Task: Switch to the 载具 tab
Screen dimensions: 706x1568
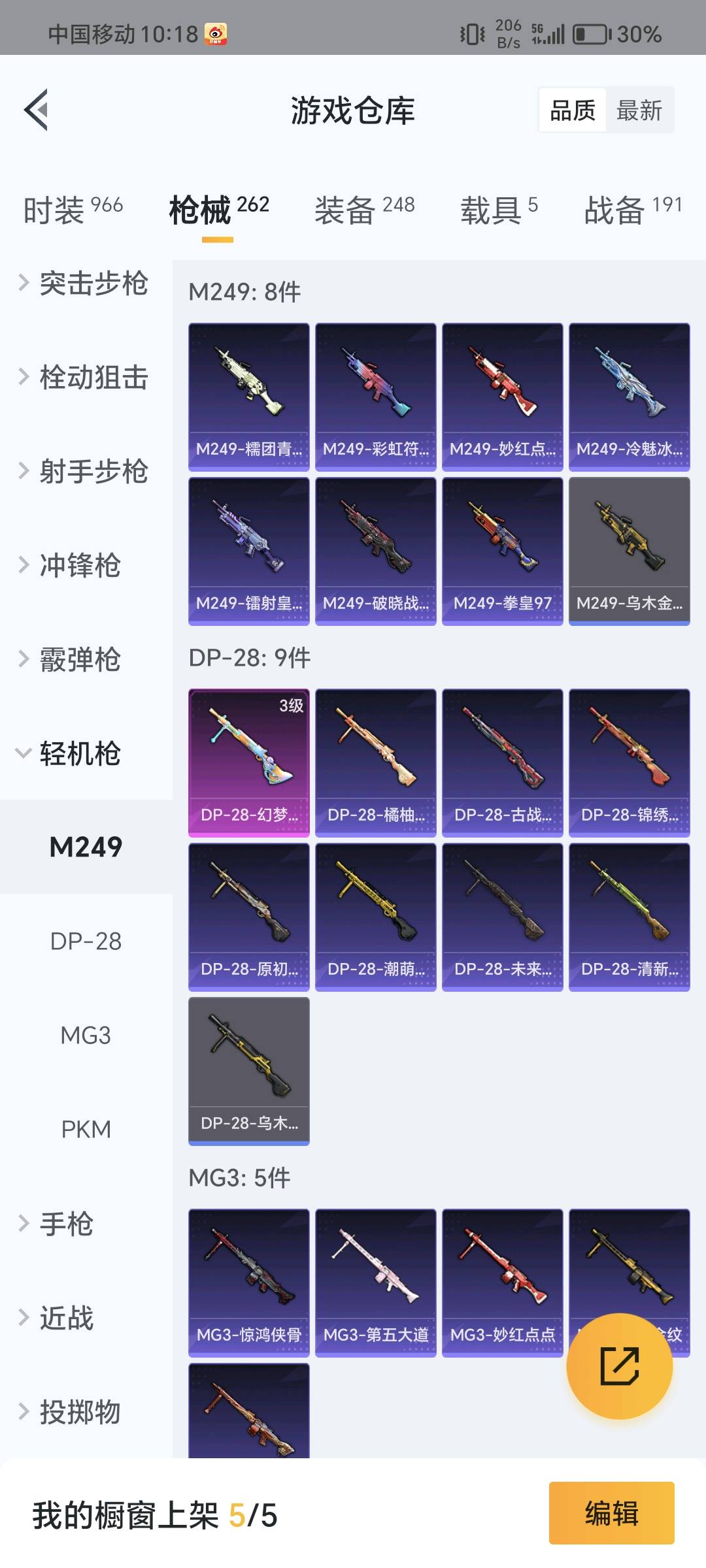Action: tap(499, 210)
